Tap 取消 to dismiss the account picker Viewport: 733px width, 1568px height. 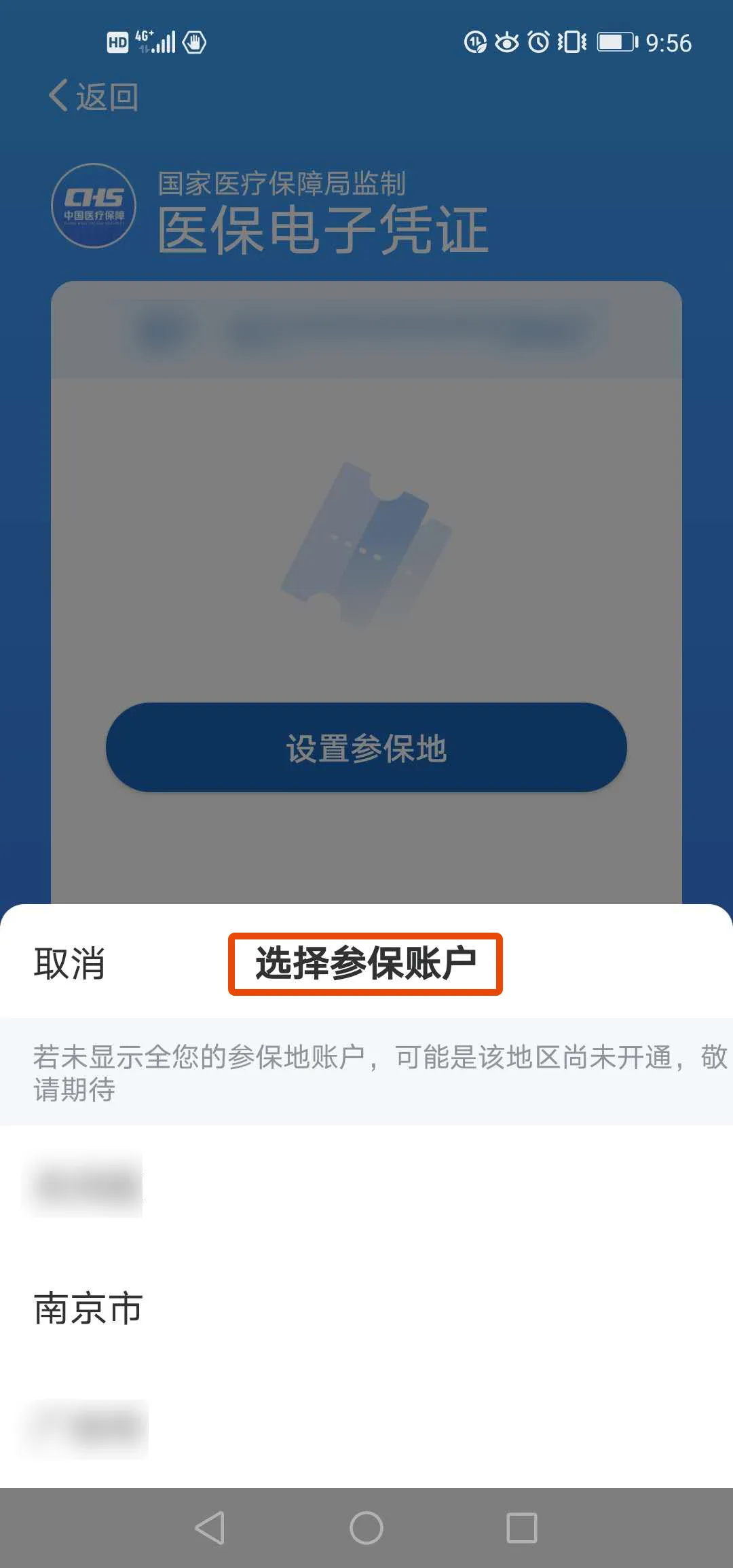coord(69,964)
